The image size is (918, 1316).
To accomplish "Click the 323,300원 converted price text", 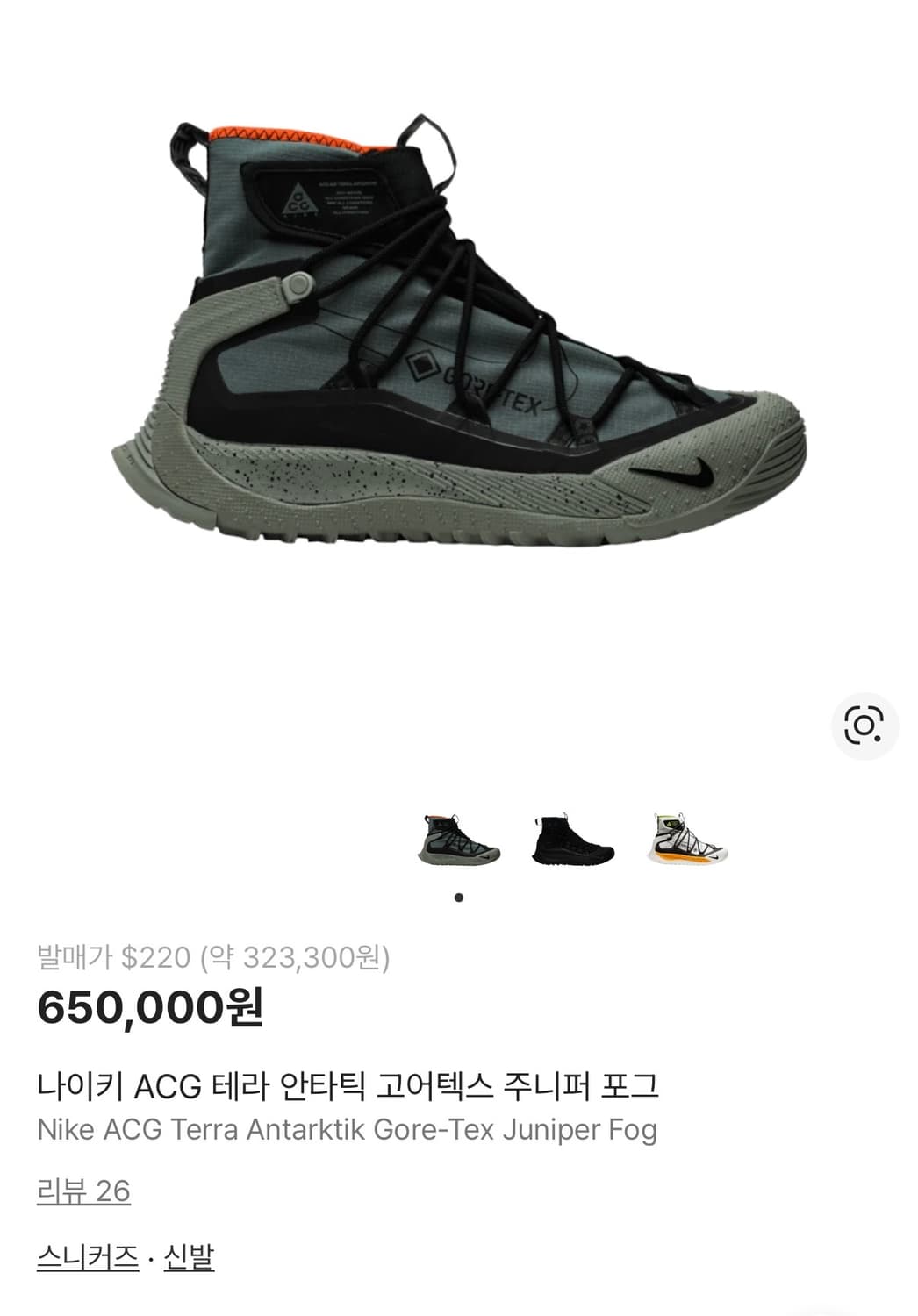I will click(312, 961).
